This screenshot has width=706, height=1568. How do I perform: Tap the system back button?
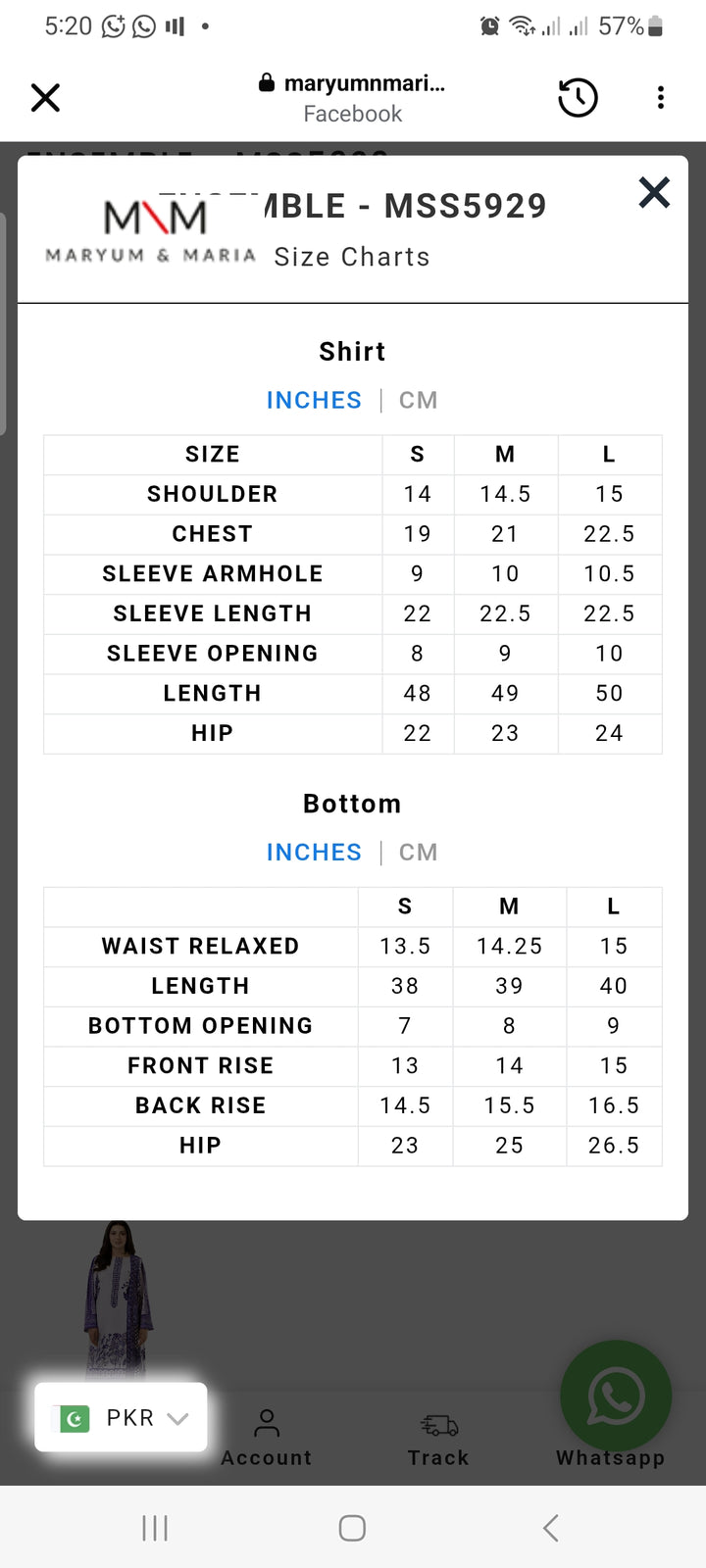click(x=551, y=1527)
